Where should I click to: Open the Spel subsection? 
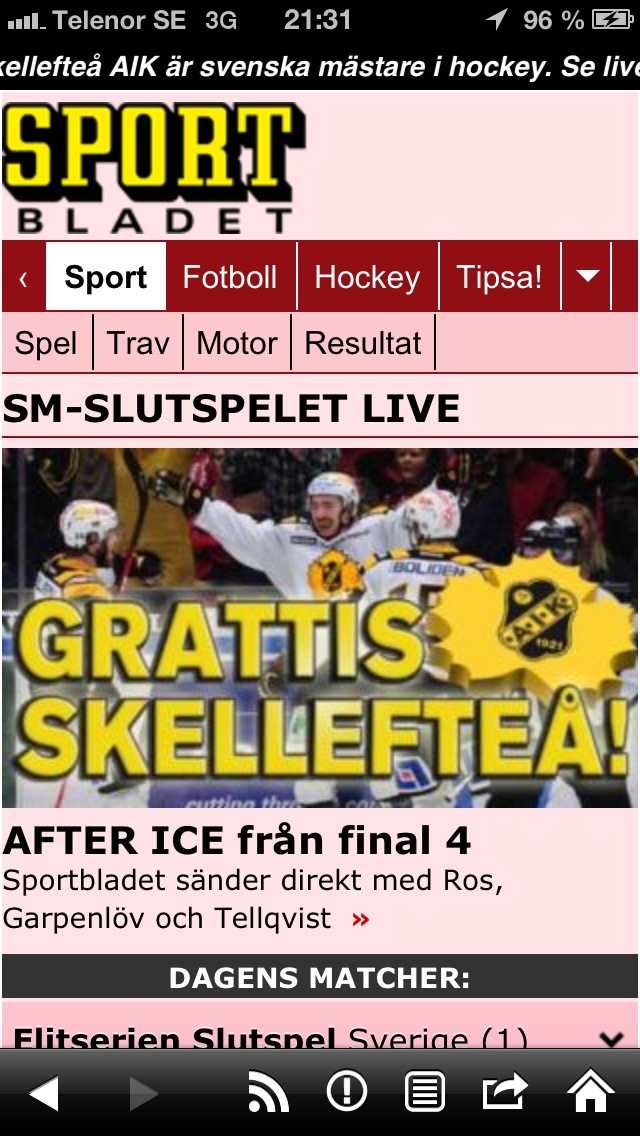(x=46, y=343)
